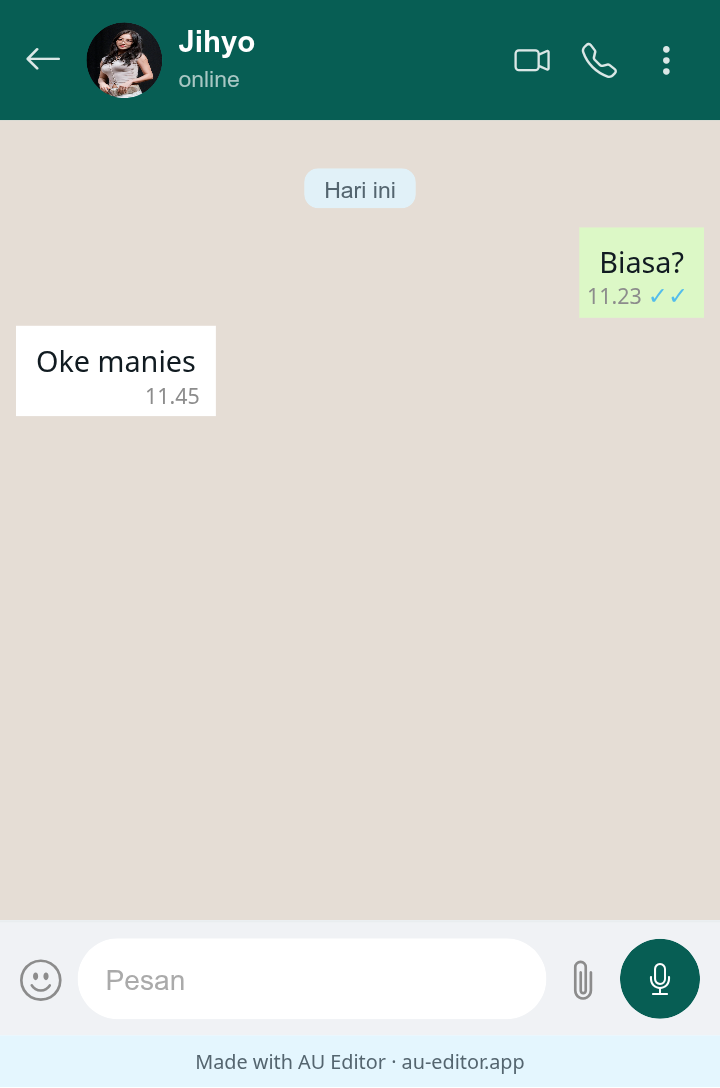Click the attachment paperclip icon
This screenshot has width=720, height=1088.
581,979
